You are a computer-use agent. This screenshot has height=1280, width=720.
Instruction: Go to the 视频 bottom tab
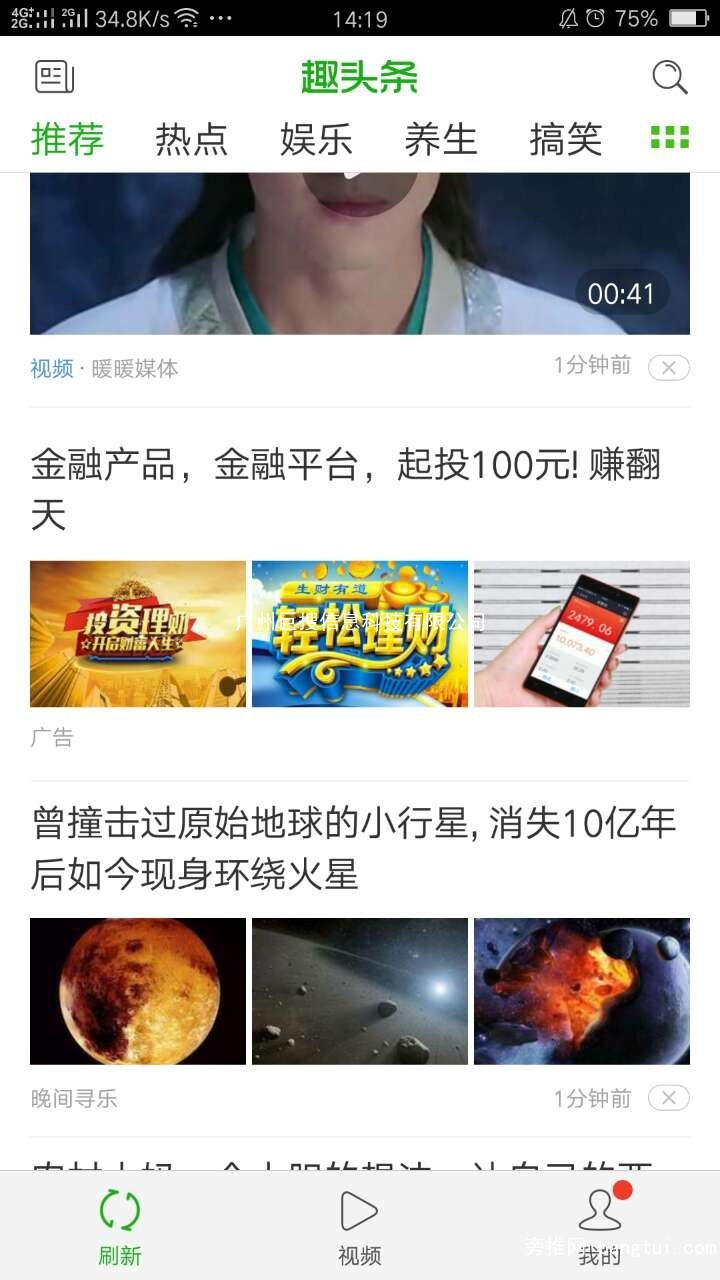pyautogui.click(x=360, y=1226)
